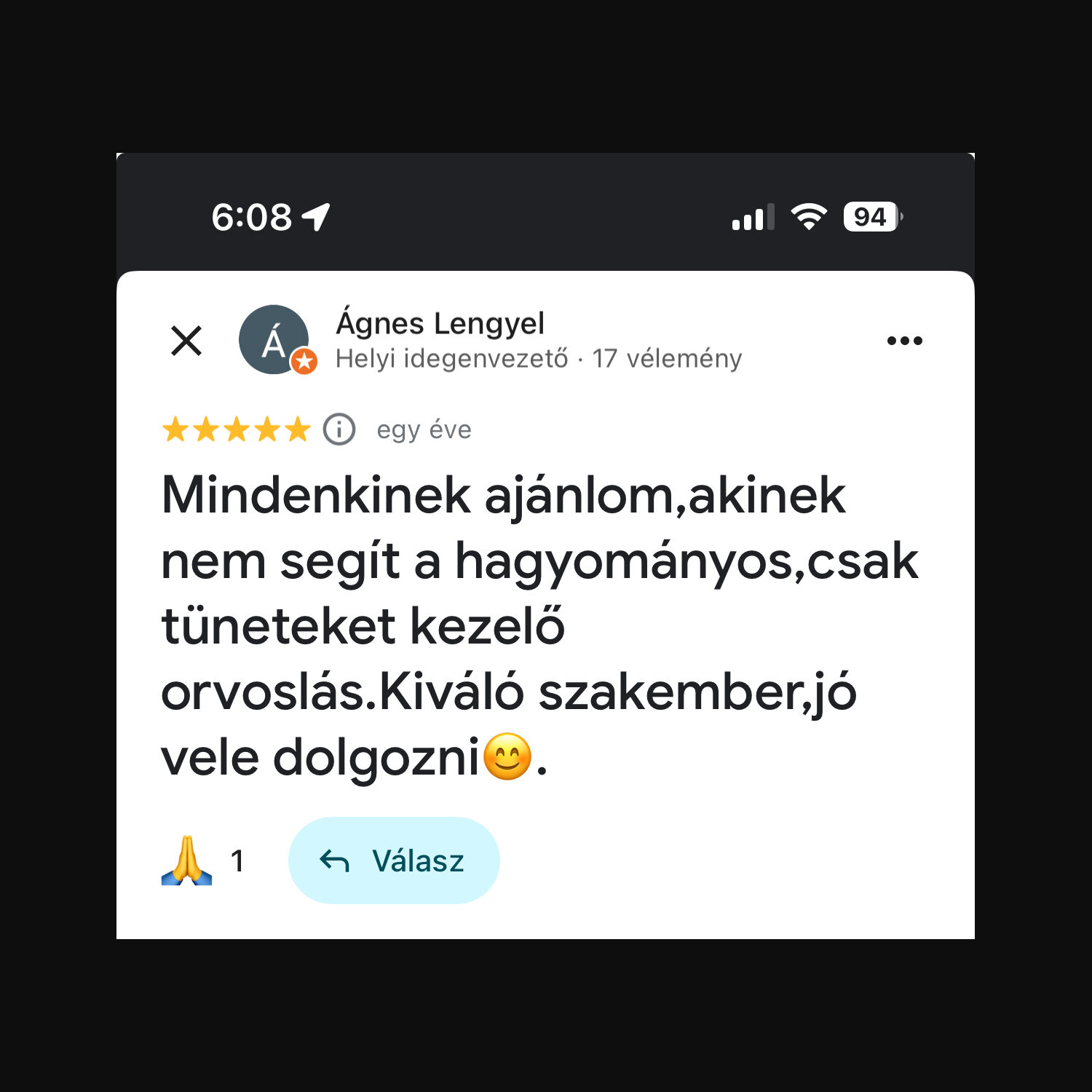This screenshot has width=1092, height=1092.
Task: Tap the info icon beside the star rating
Action: pos(339,430)
